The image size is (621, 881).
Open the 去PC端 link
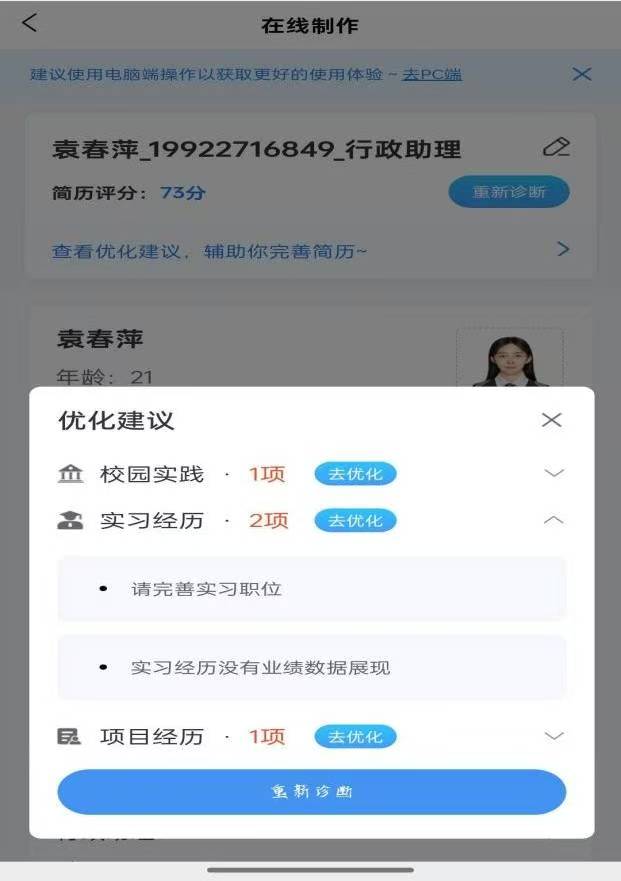[432, 74]
